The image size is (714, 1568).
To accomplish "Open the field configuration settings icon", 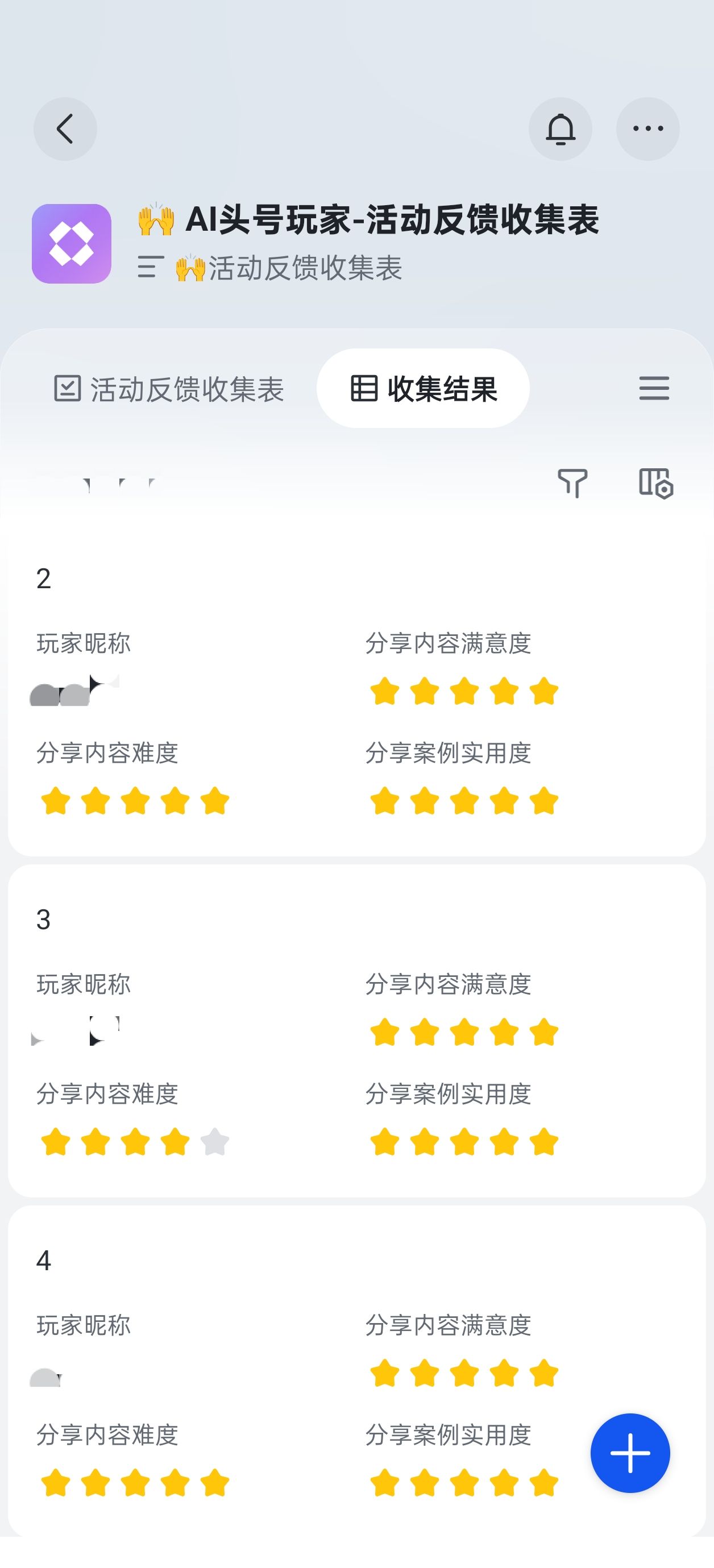I will [x=655, y=483].
